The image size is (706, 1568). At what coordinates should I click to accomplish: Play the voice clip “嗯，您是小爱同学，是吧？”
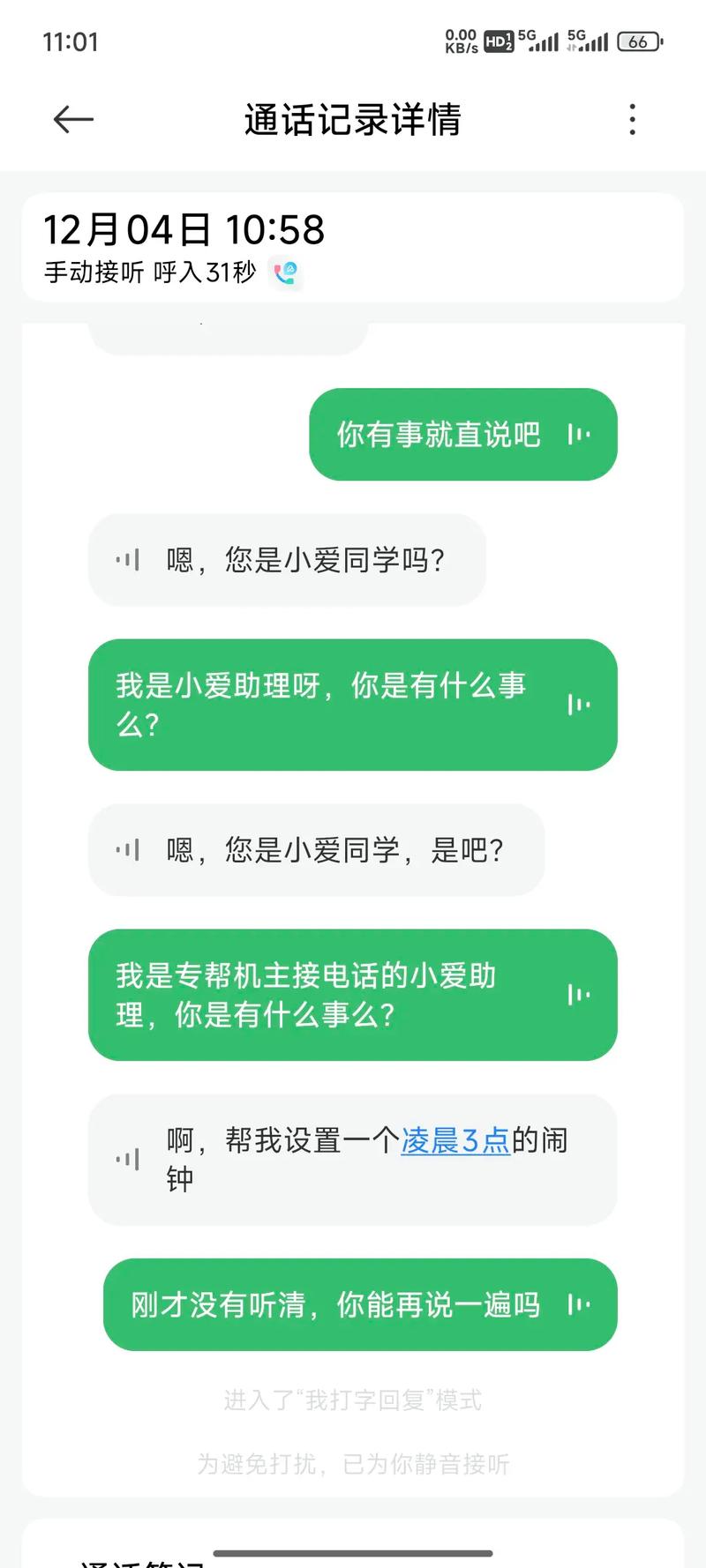point(128,850)
